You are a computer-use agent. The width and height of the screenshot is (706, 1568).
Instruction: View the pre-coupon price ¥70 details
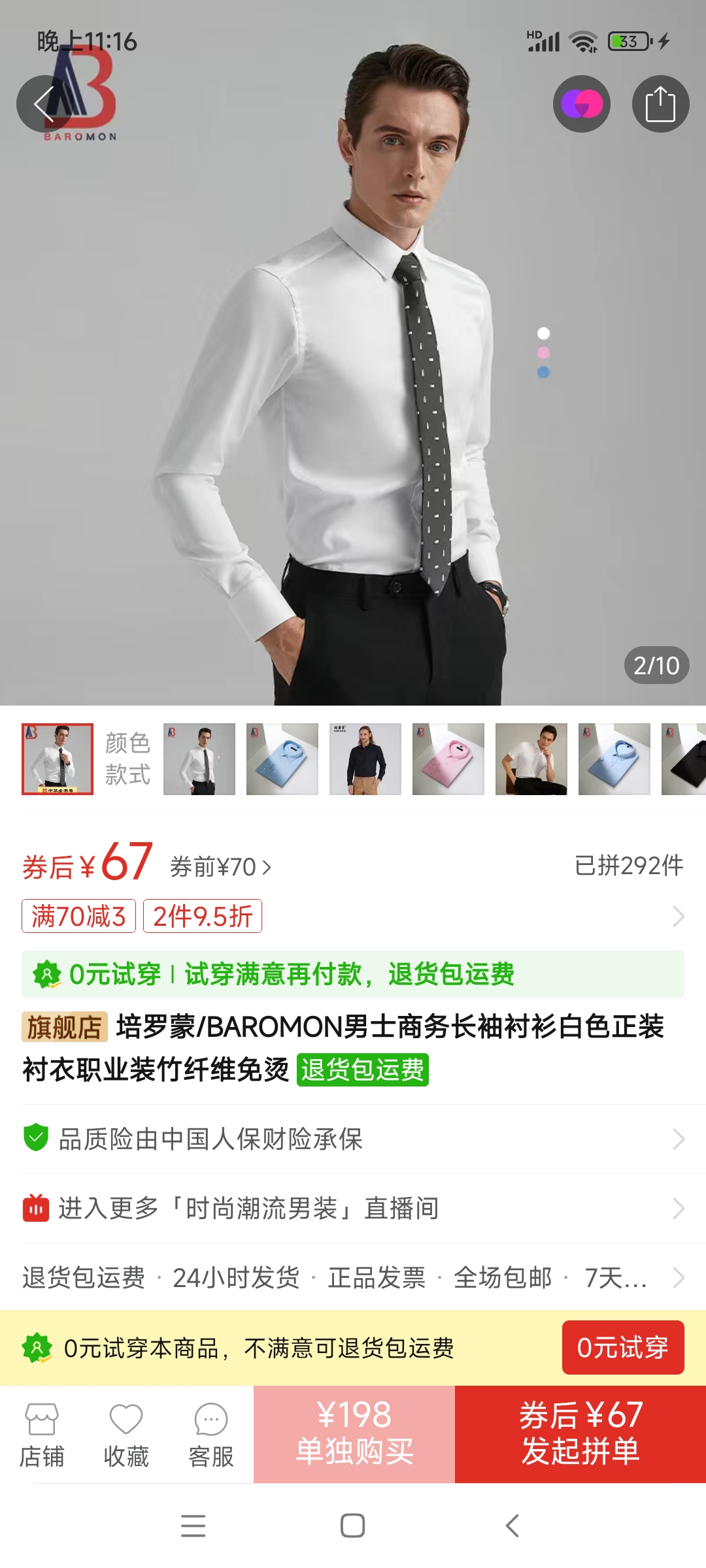pos(220,867)
